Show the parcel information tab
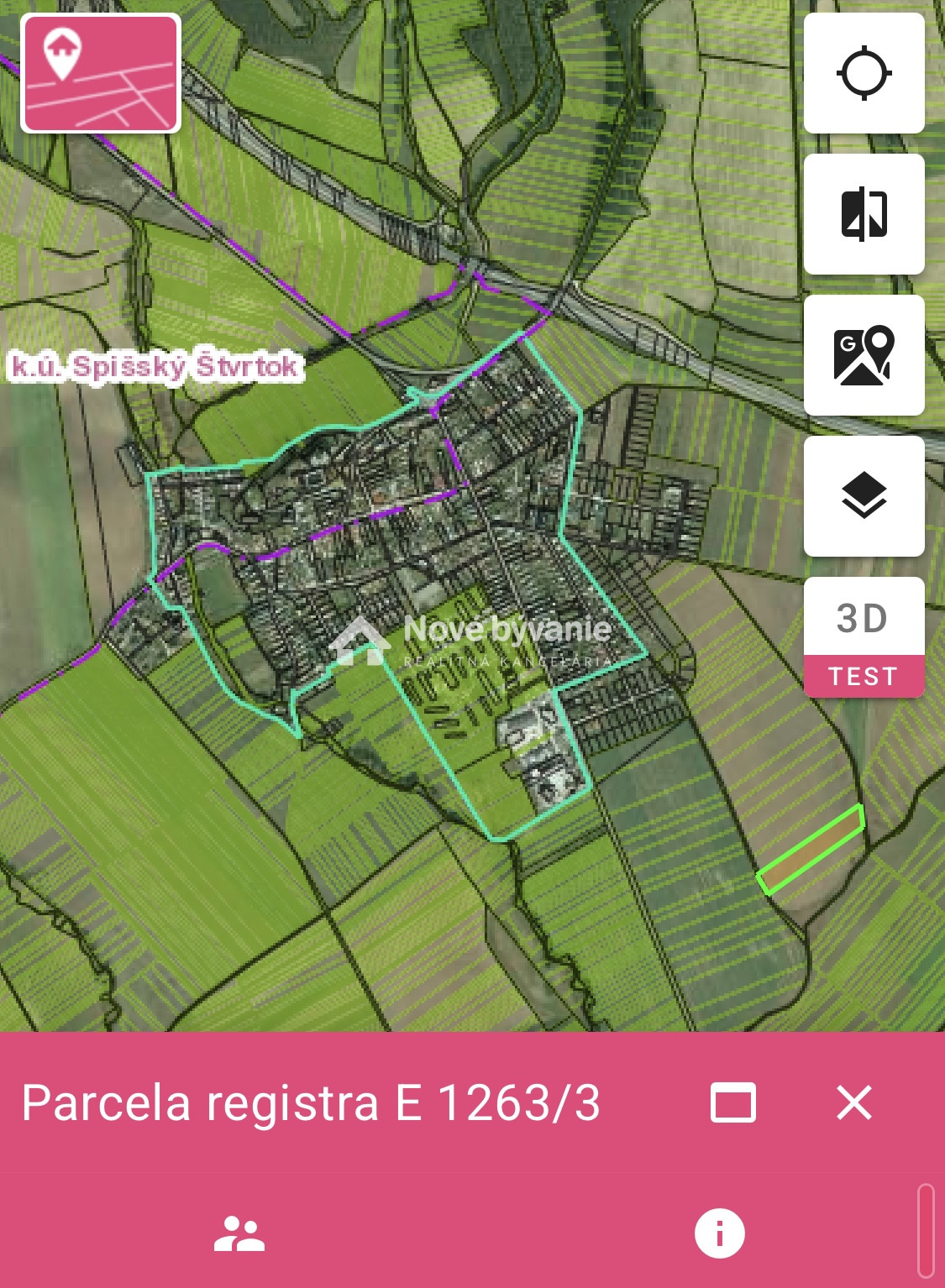Screen dimensions: 945x1288 [719, 1233]
